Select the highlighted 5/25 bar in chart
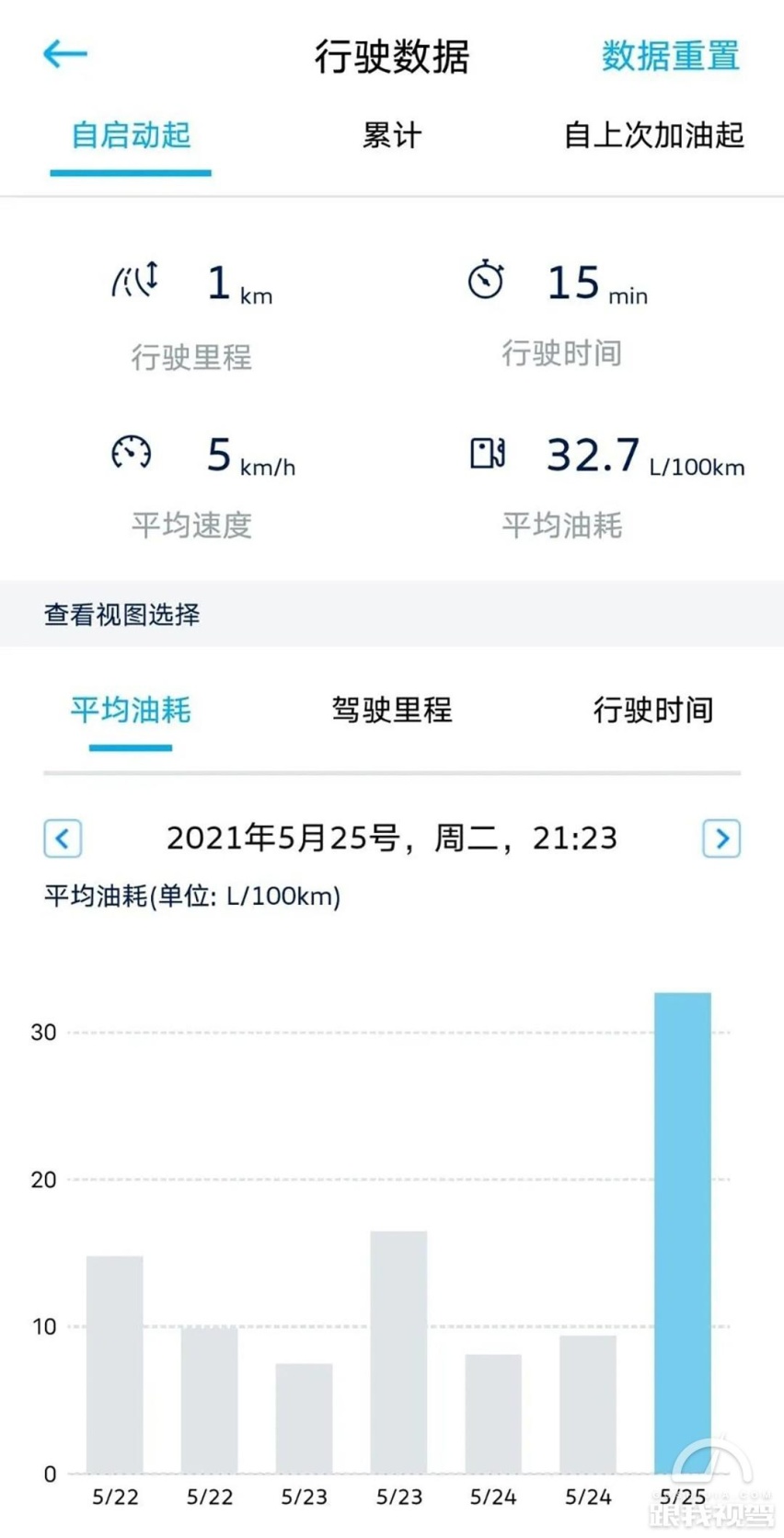Image resolution: width=784 pixels, height=1538 pixels. (683, 1232)
